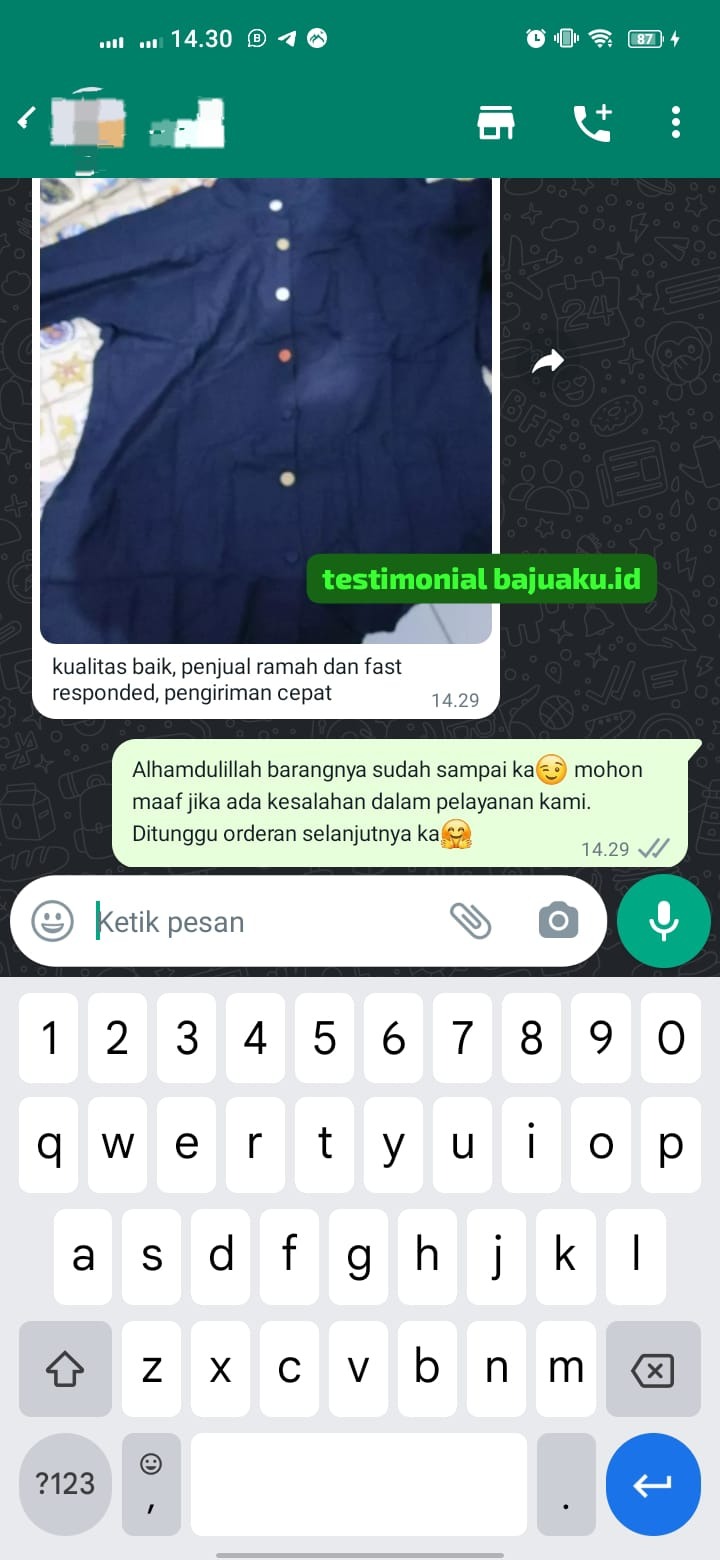Focus the Ketik pesan message field
720x1560 pixels.
point(260,921)
